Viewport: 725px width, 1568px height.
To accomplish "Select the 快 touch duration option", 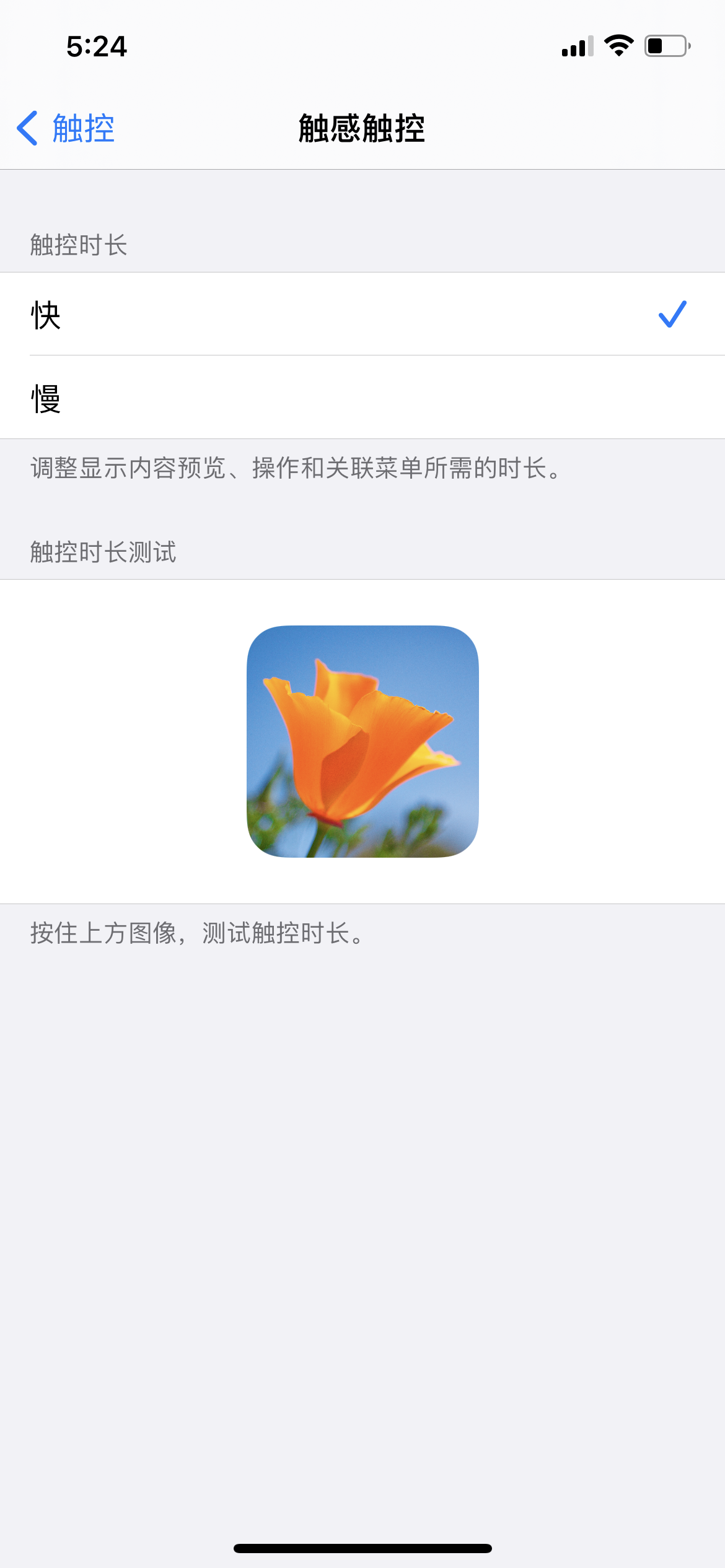I will point(362,314).
